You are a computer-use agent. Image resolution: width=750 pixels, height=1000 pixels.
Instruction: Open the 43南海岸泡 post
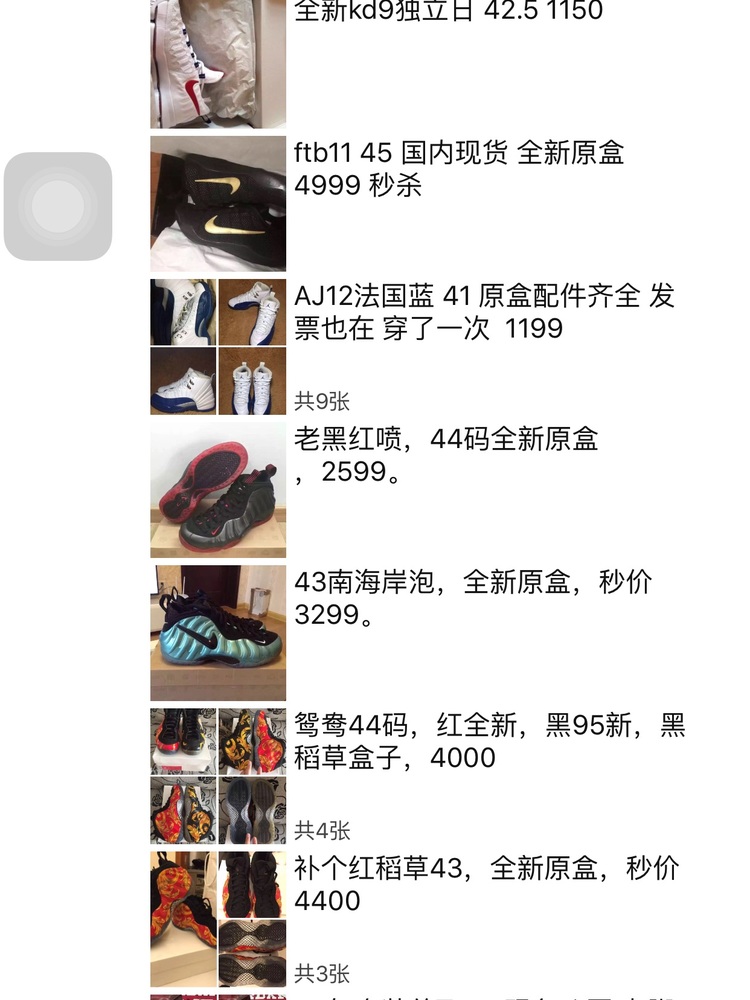[x=472, y=598]
